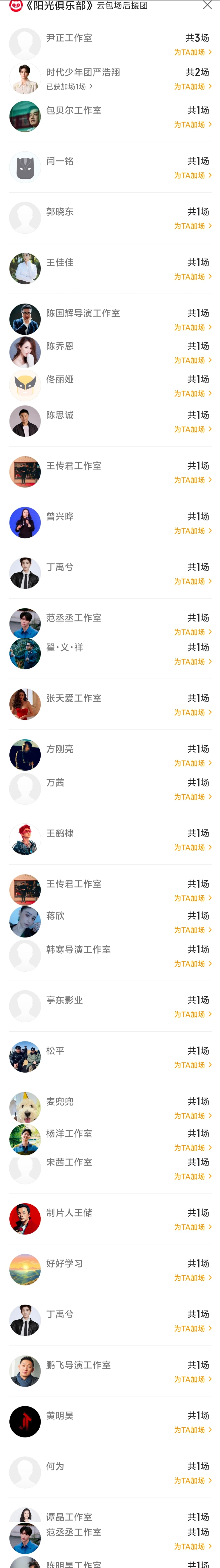Add a screening for 陈思诚
Viewport: 220px width, 1568px height.
[x=193, y=429]
